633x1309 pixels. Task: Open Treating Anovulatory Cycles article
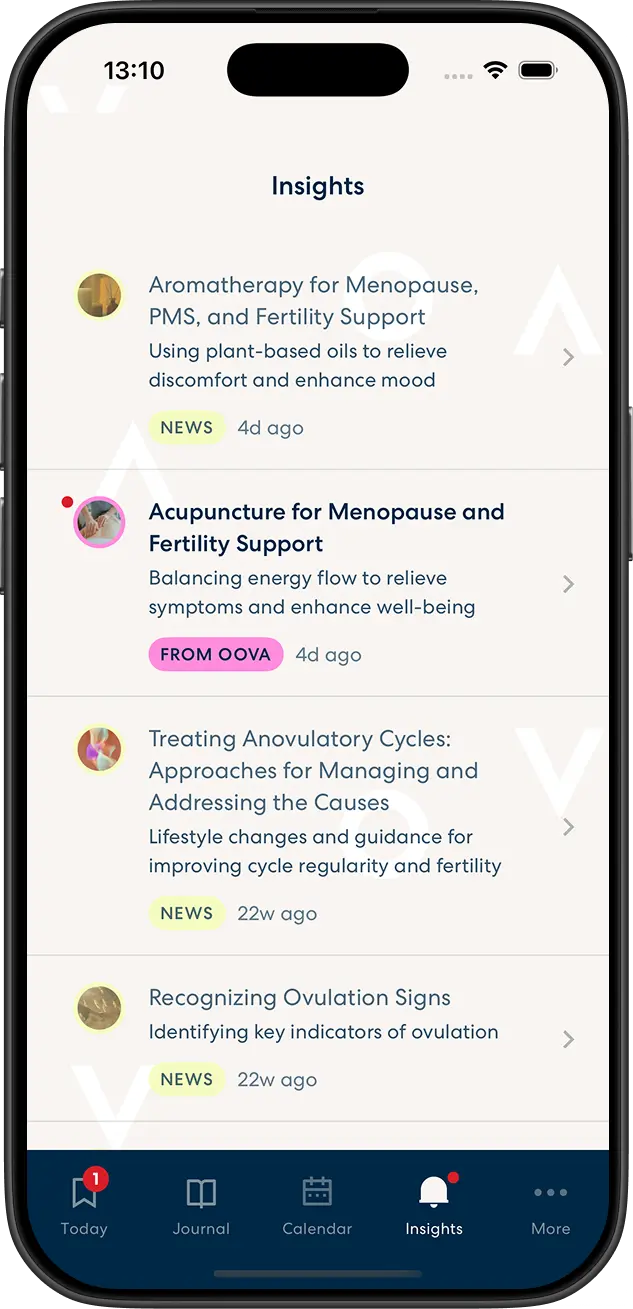coord(313,770)
